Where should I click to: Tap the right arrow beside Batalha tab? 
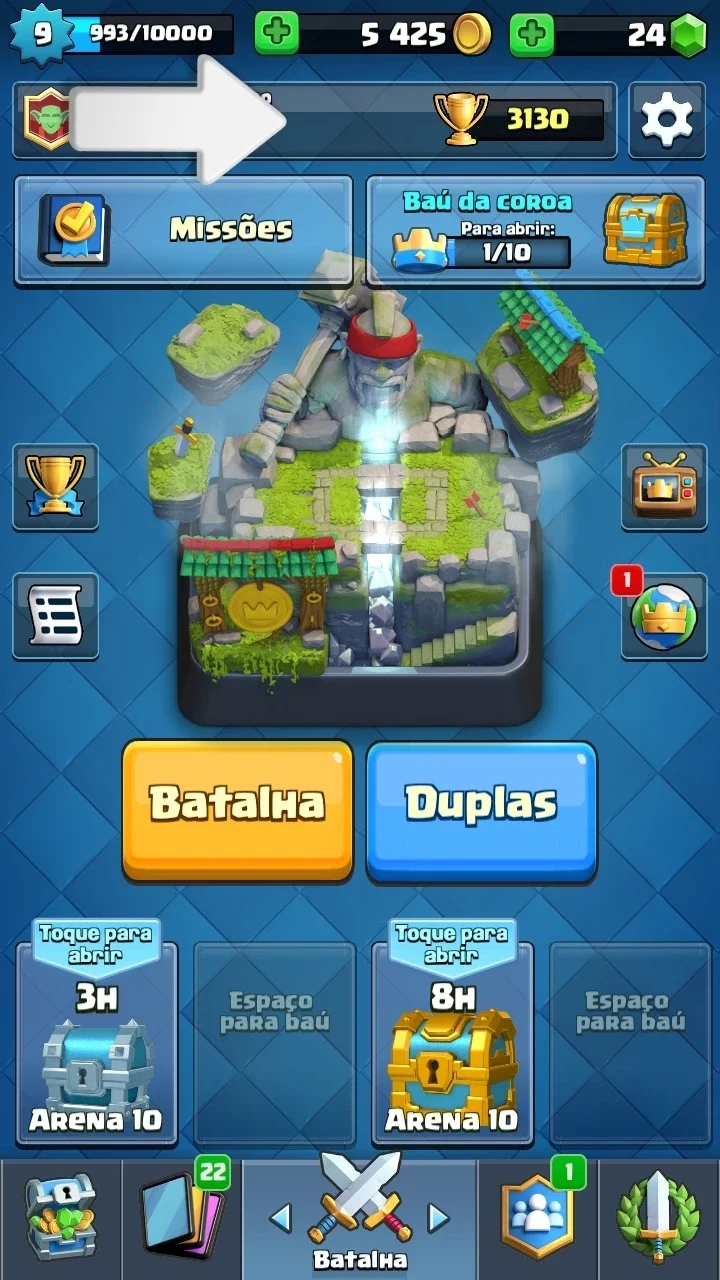(438, 1217)
